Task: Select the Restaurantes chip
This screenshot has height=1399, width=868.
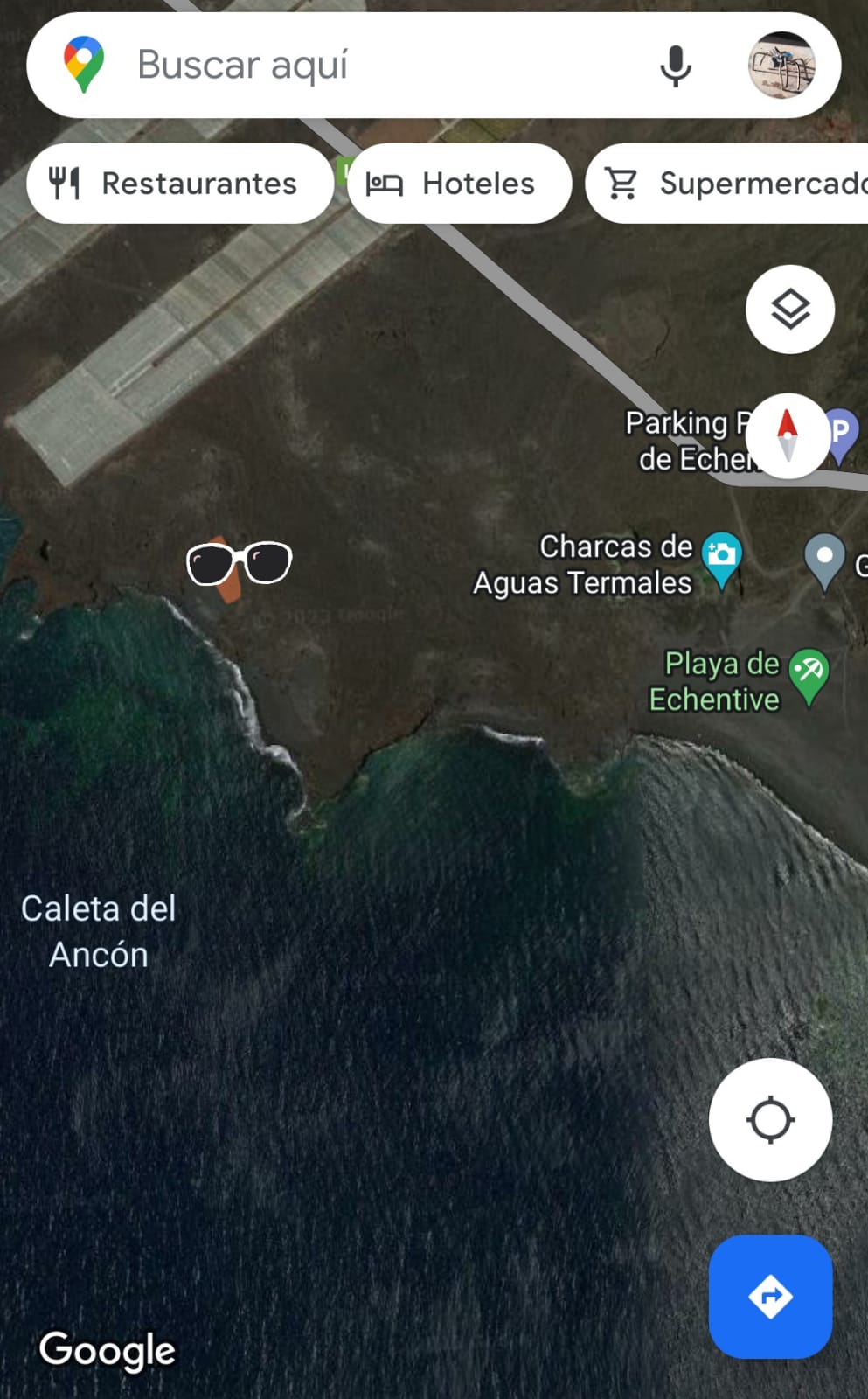Action: (179, 184)
